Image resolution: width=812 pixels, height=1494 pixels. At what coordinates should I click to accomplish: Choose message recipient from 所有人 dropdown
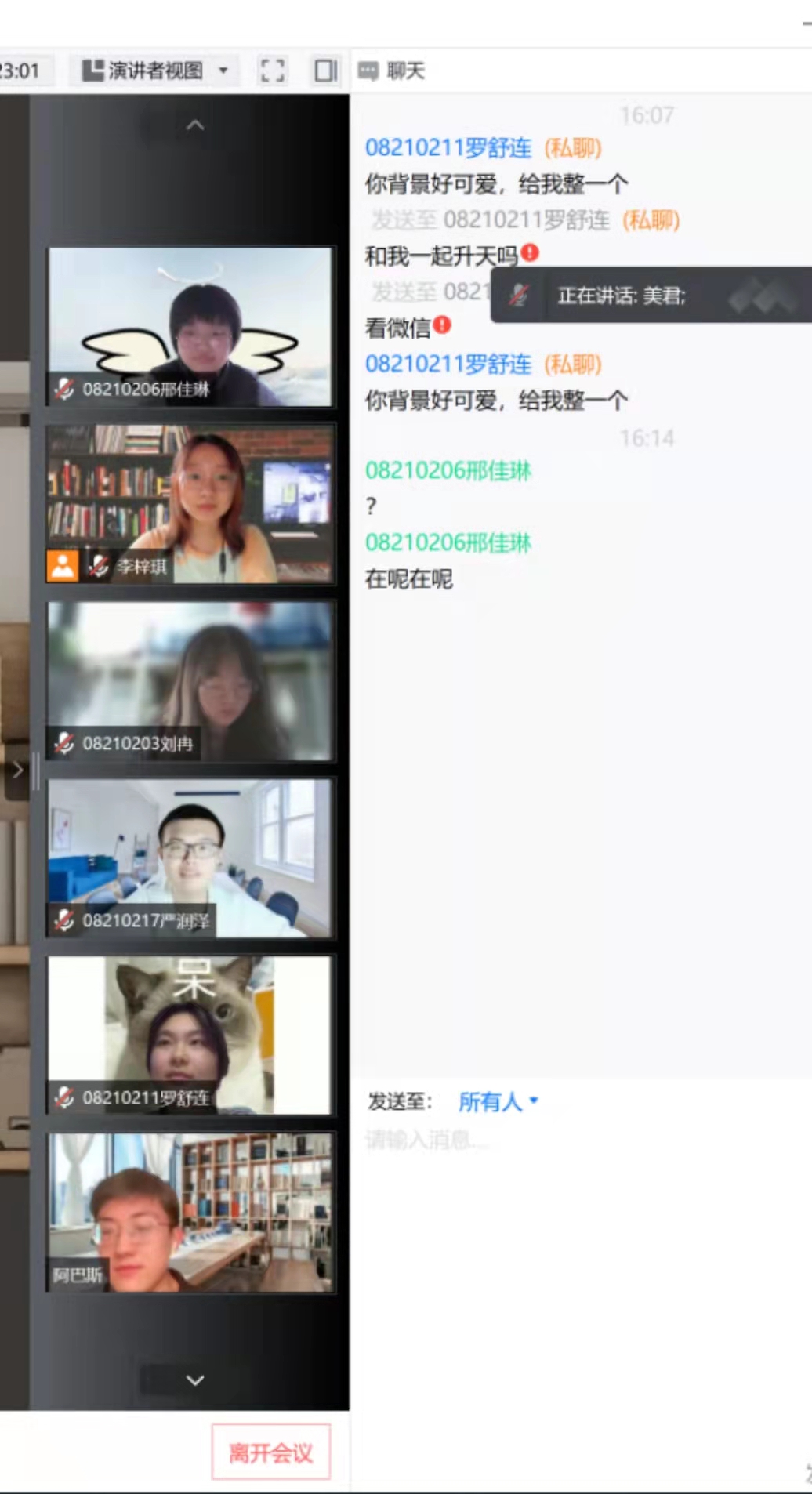[x=498, y=1101]
